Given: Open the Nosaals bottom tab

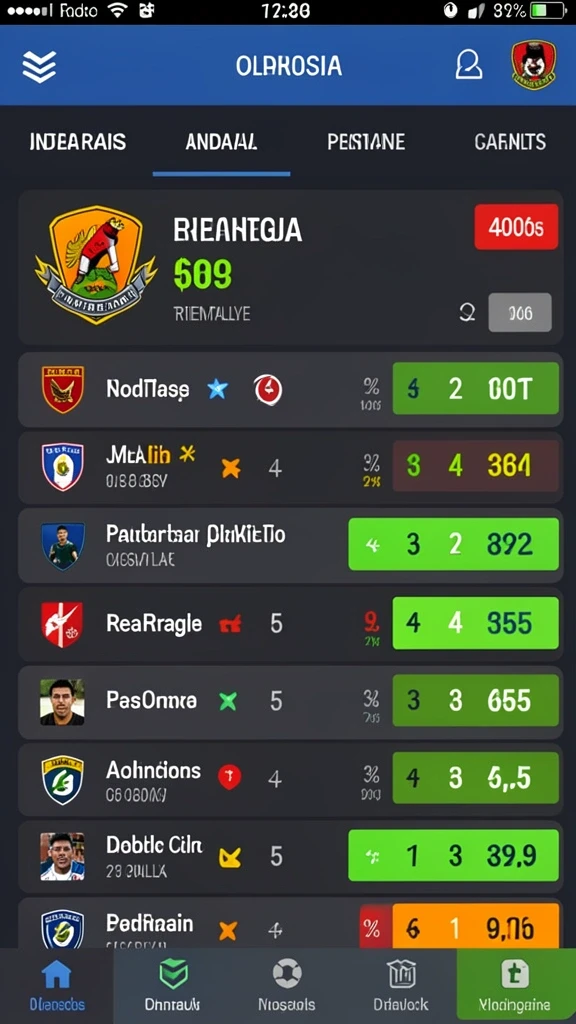Looking at the screenshot, I should [287, 986].
